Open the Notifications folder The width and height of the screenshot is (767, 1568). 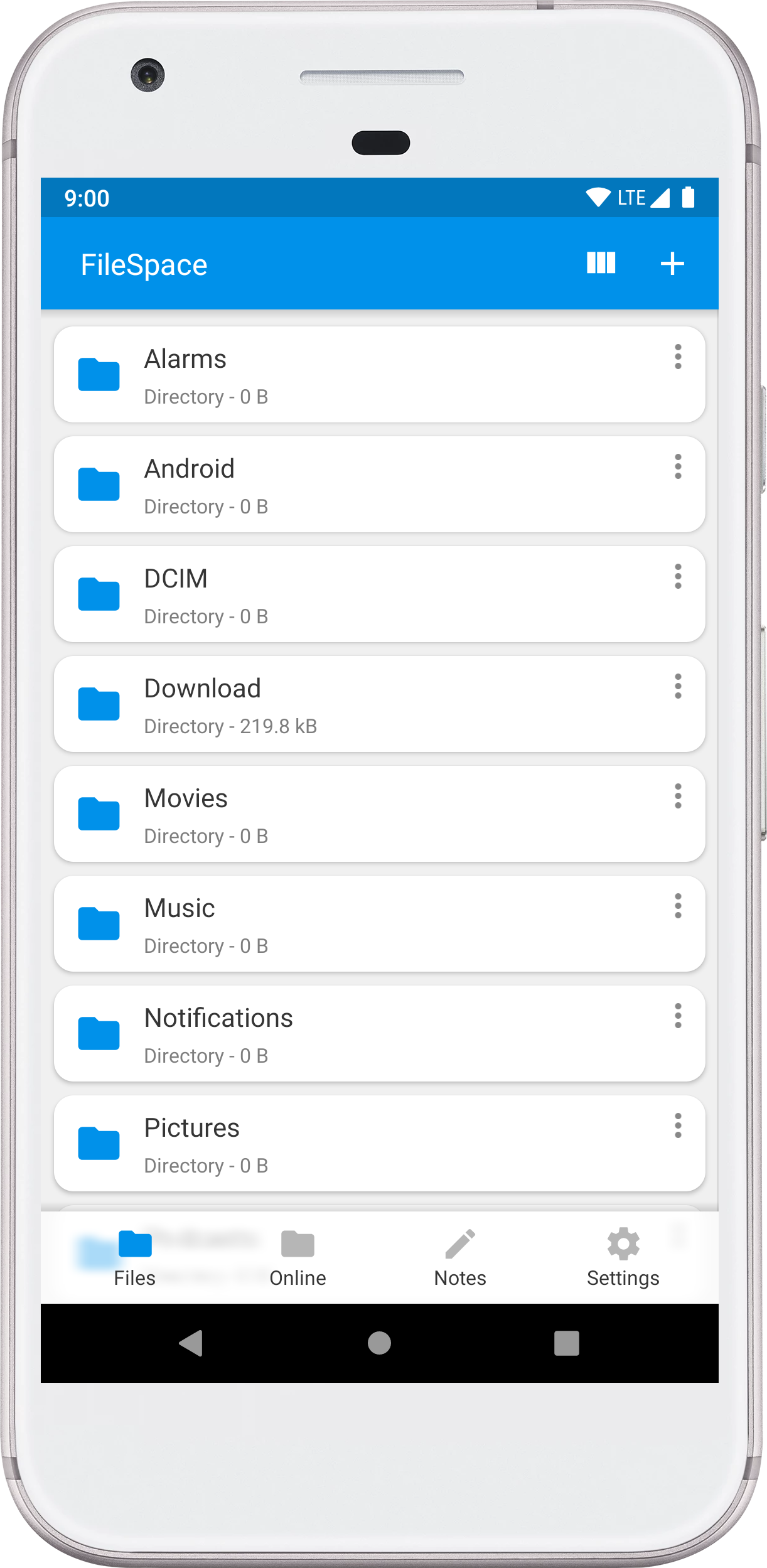click(x=379, y=1034)
